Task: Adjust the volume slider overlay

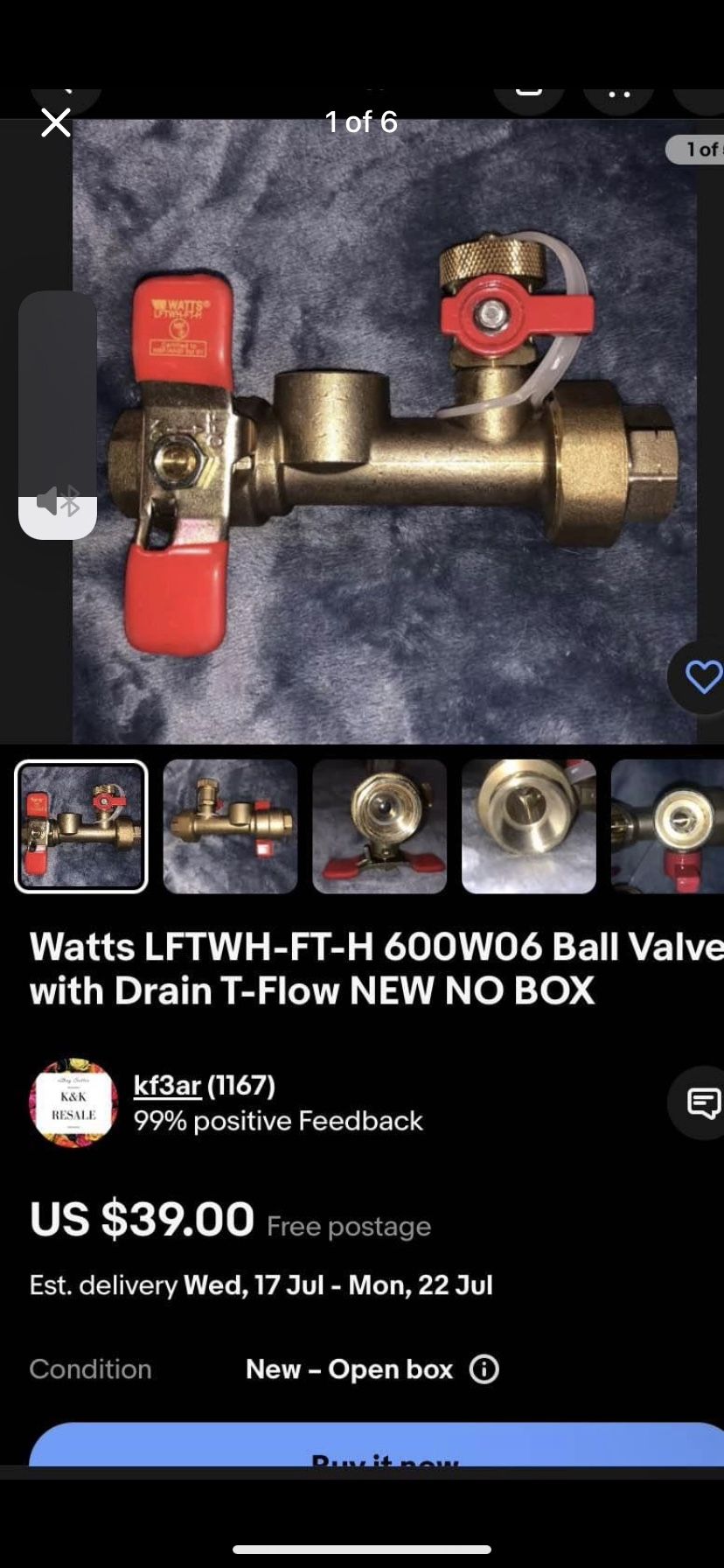Action: (58, 415)
